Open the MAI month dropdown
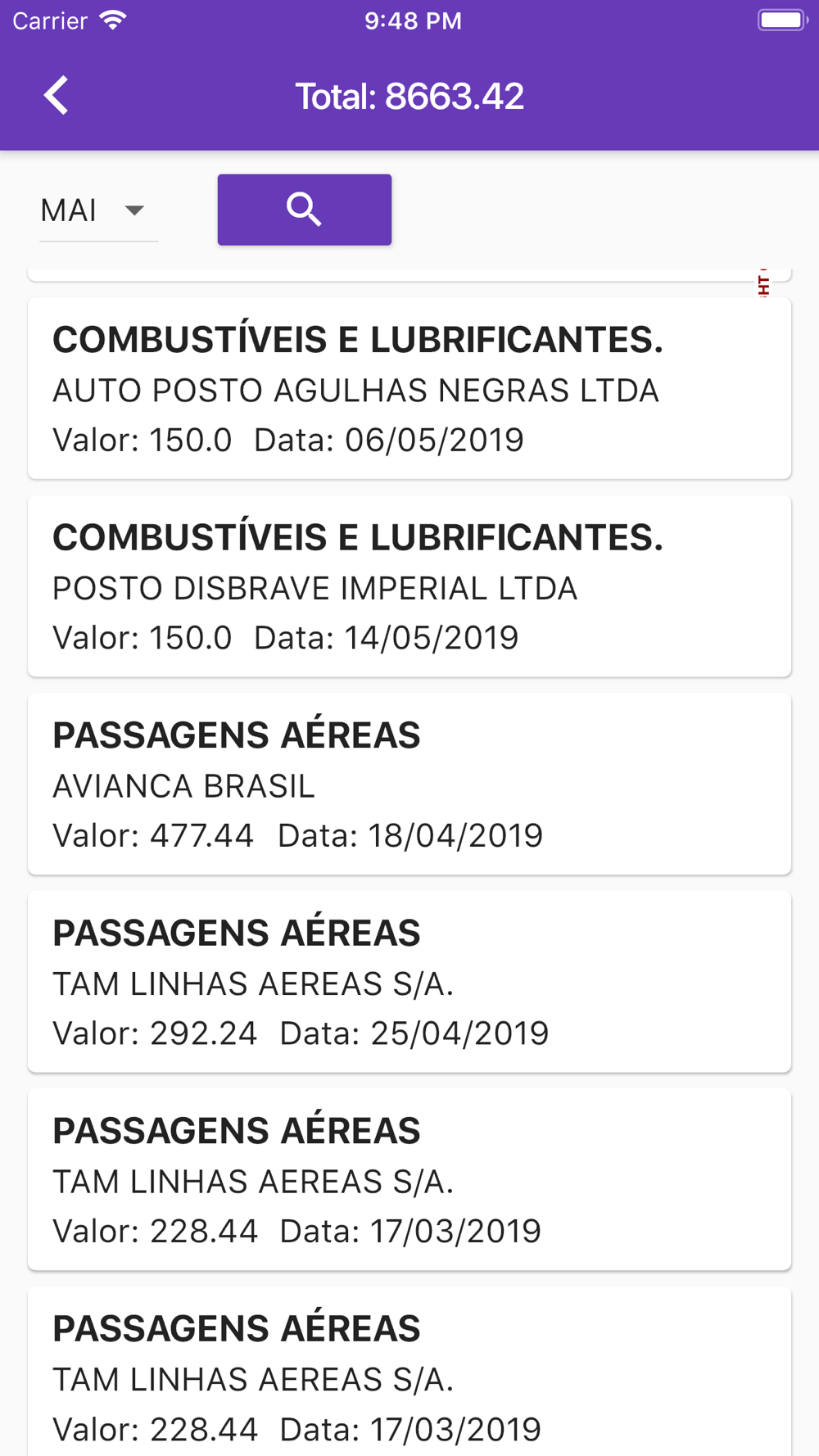Image resolution: width=819 pixels, height=1456 pixels. tap(98, 211)
